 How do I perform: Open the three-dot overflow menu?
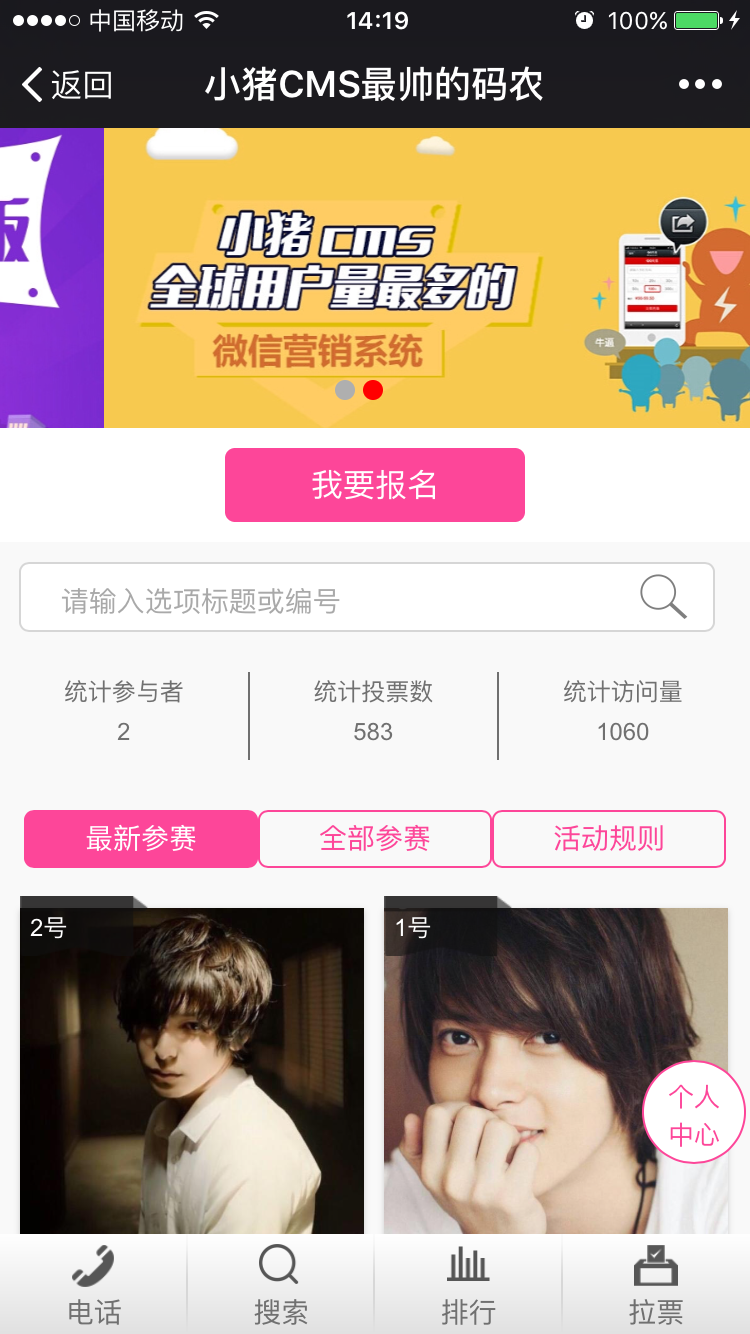700,85
